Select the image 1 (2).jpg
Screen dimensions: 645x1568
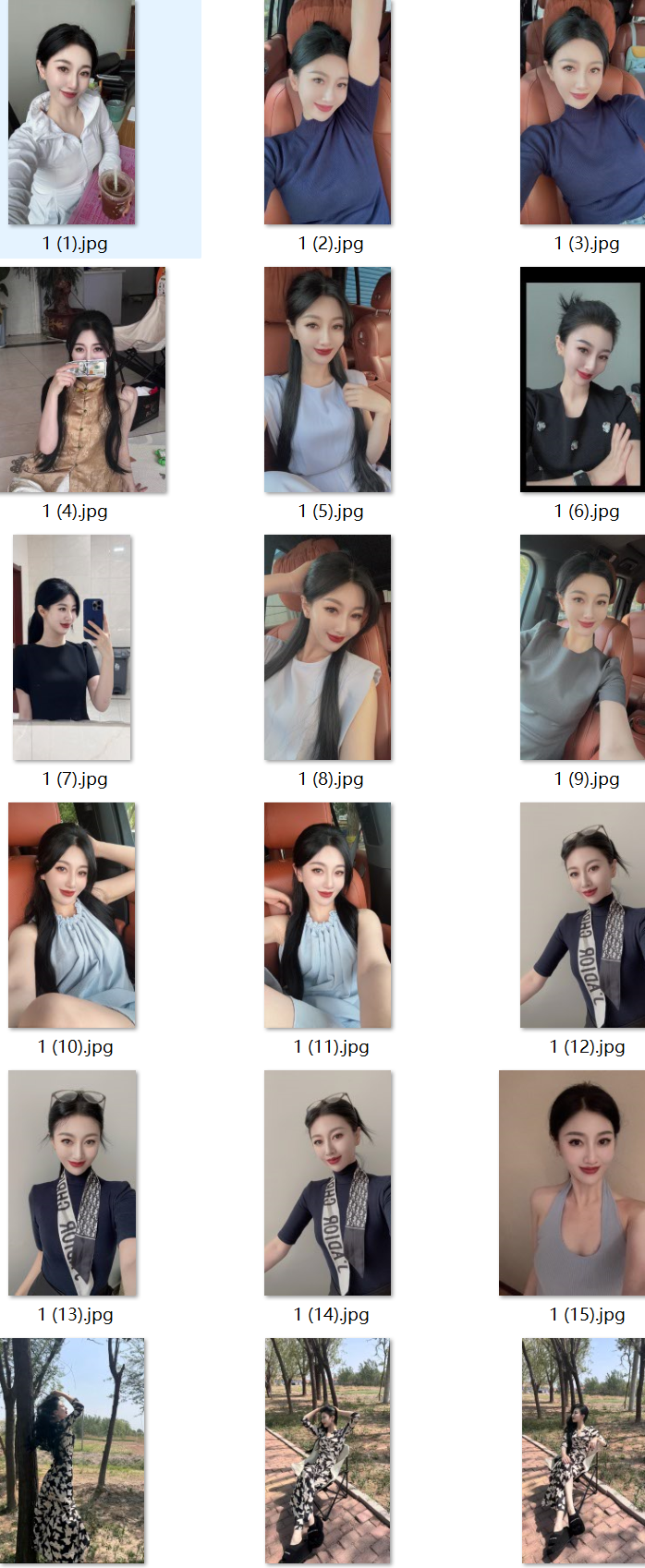(x=328, y=113)
